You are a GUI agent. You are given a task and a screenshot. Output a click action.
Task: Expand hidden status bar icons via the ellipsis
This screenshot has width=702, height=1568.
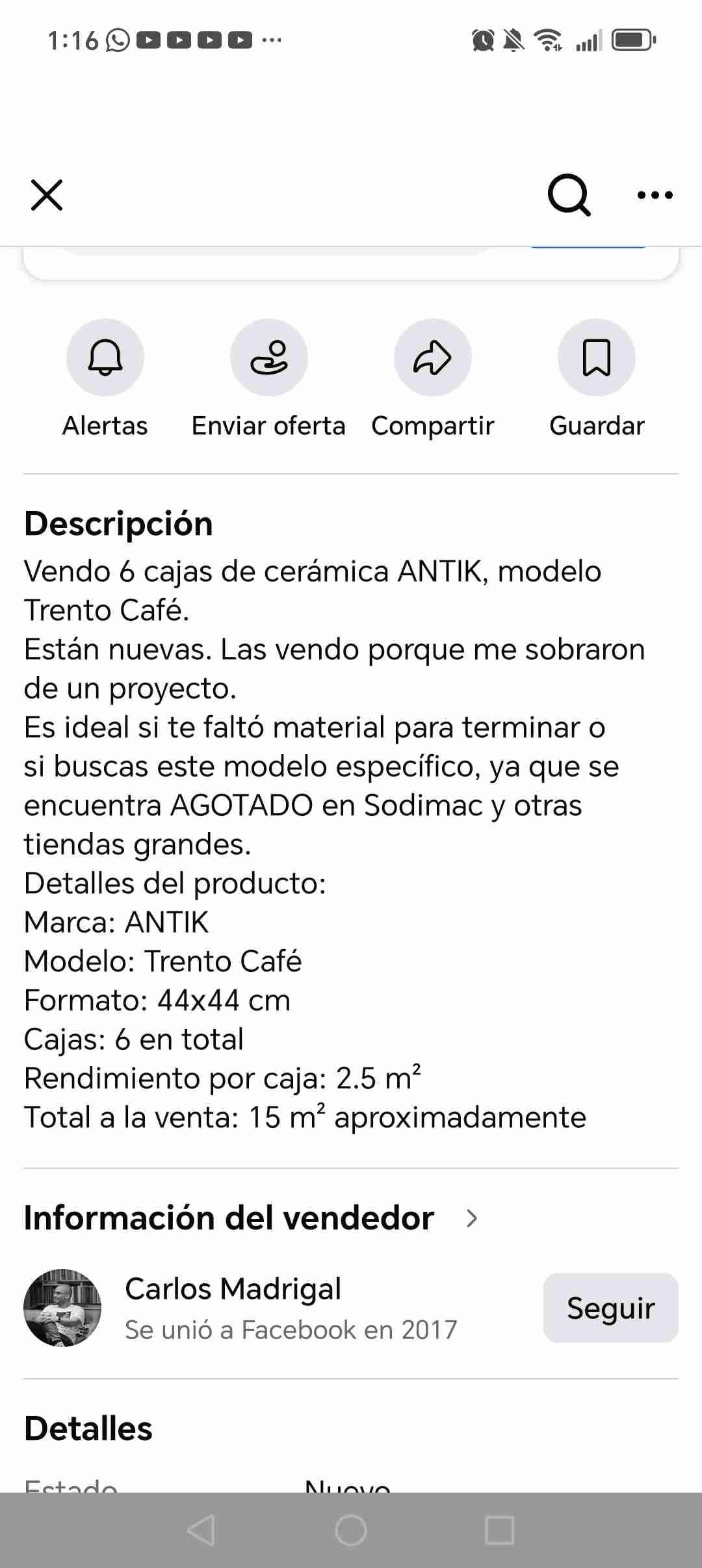tap(271, 40)
